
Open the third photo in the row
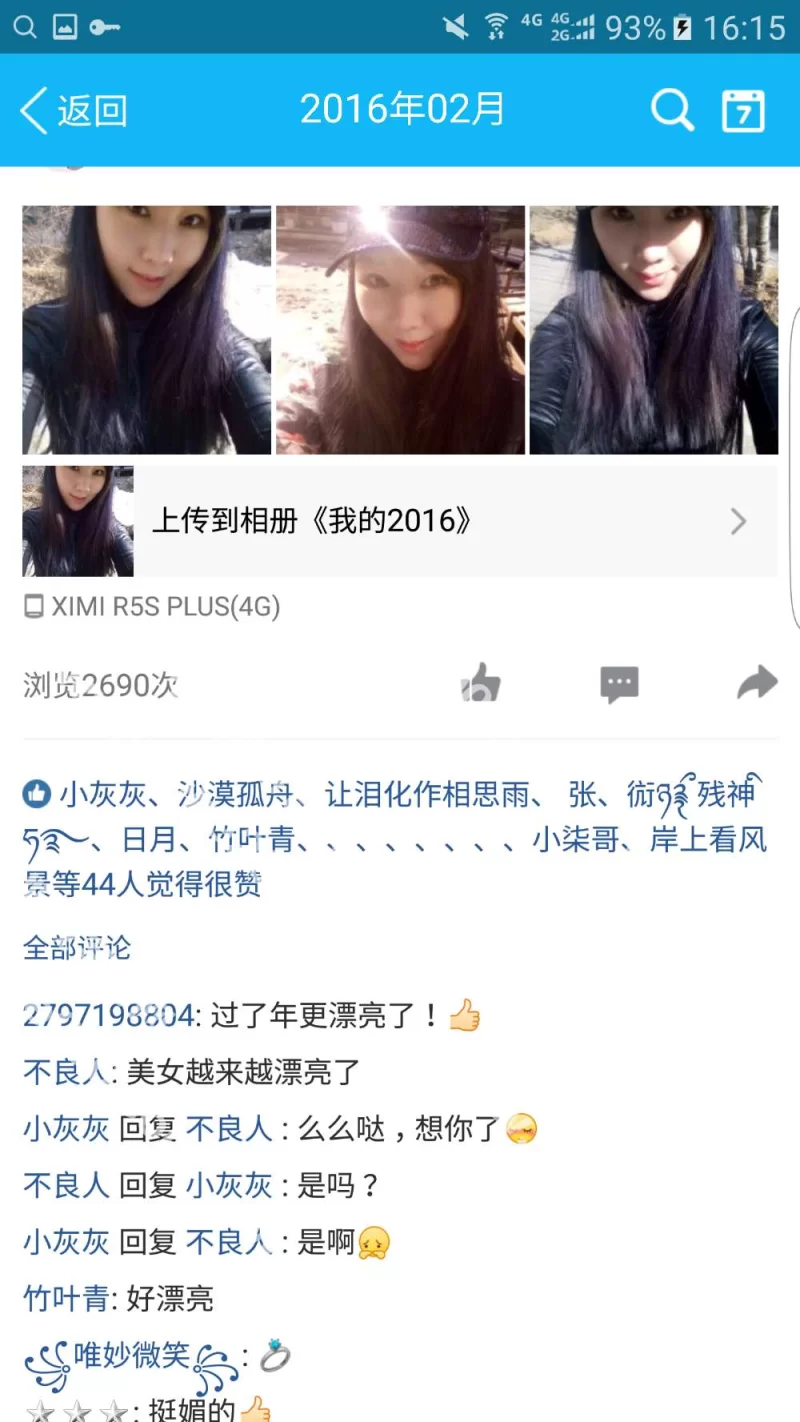[x=653, y=330]
